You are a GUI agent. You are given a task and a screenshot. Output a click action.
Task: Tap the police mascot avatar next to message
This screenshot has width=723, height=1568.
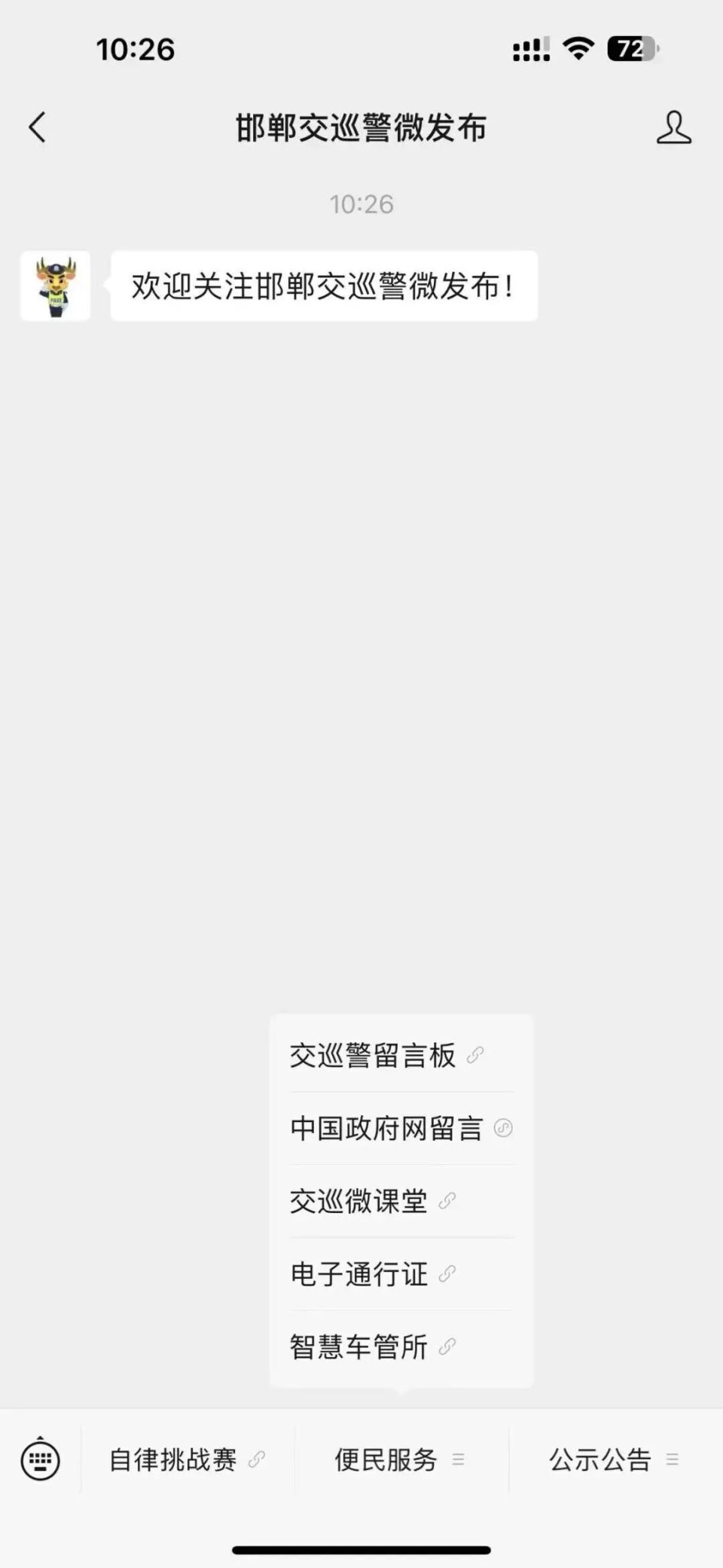55,286
